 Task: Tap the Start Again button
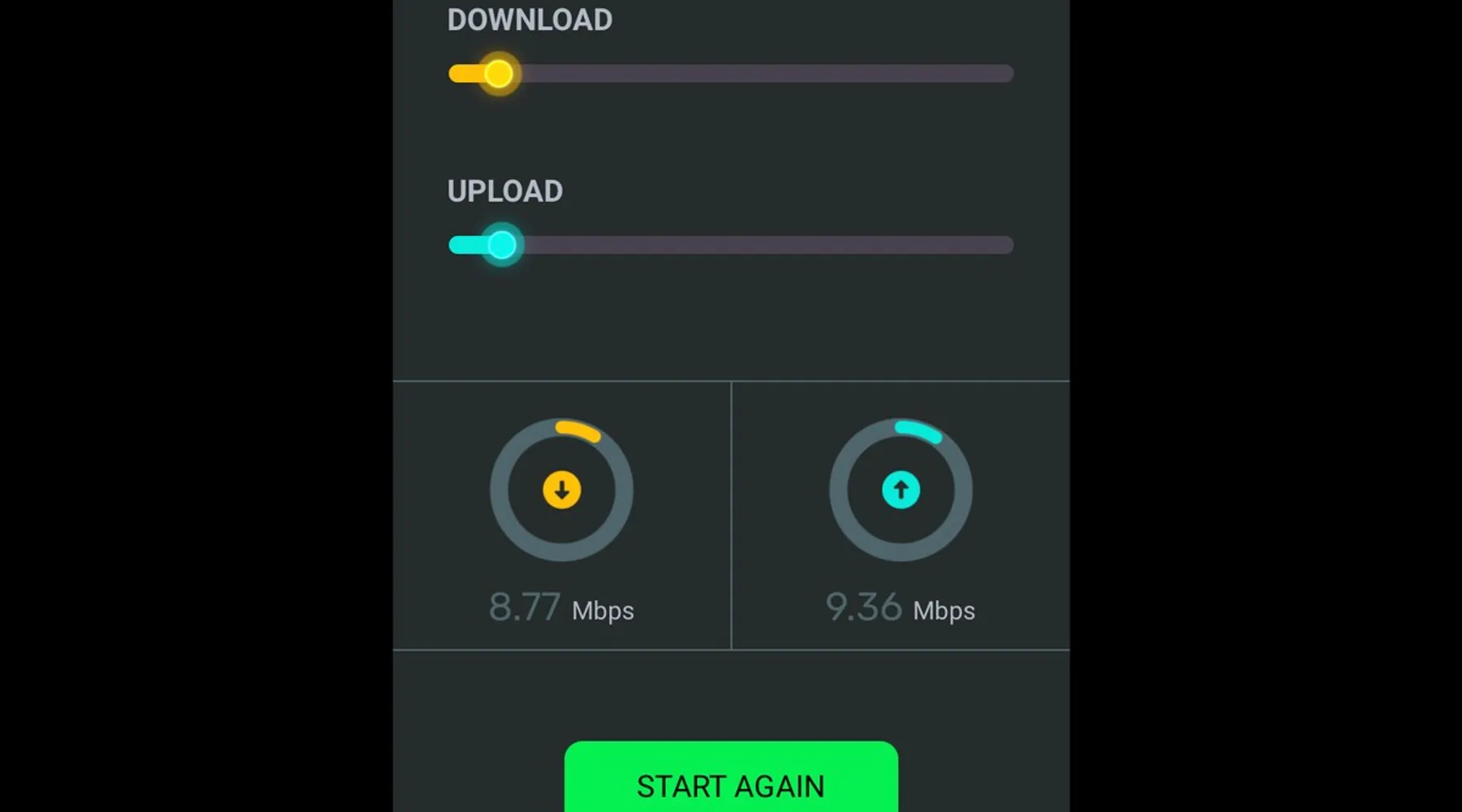[x=730, y=781]
